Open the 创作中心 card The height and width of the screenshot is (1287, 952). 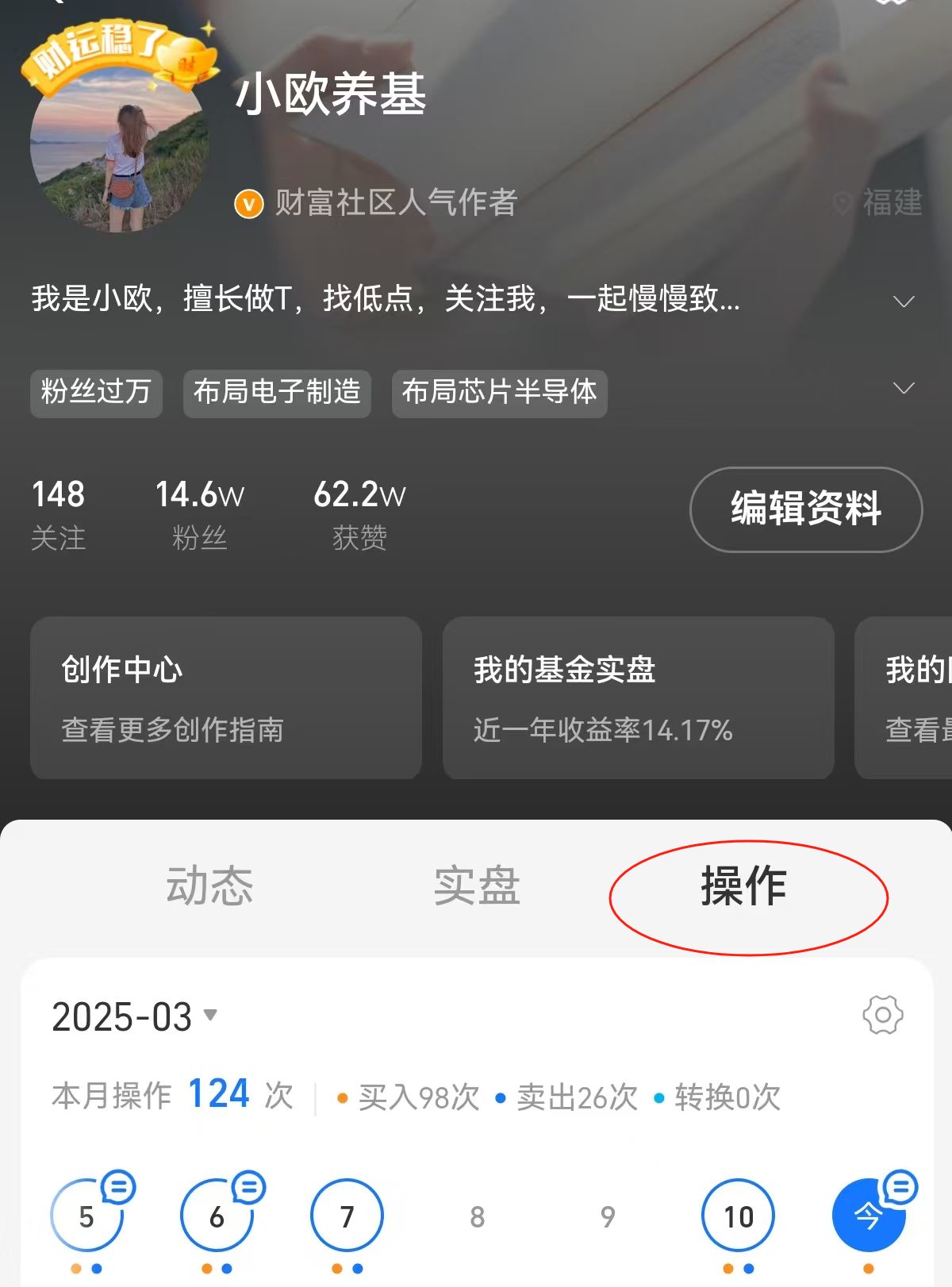pos(225,697)
